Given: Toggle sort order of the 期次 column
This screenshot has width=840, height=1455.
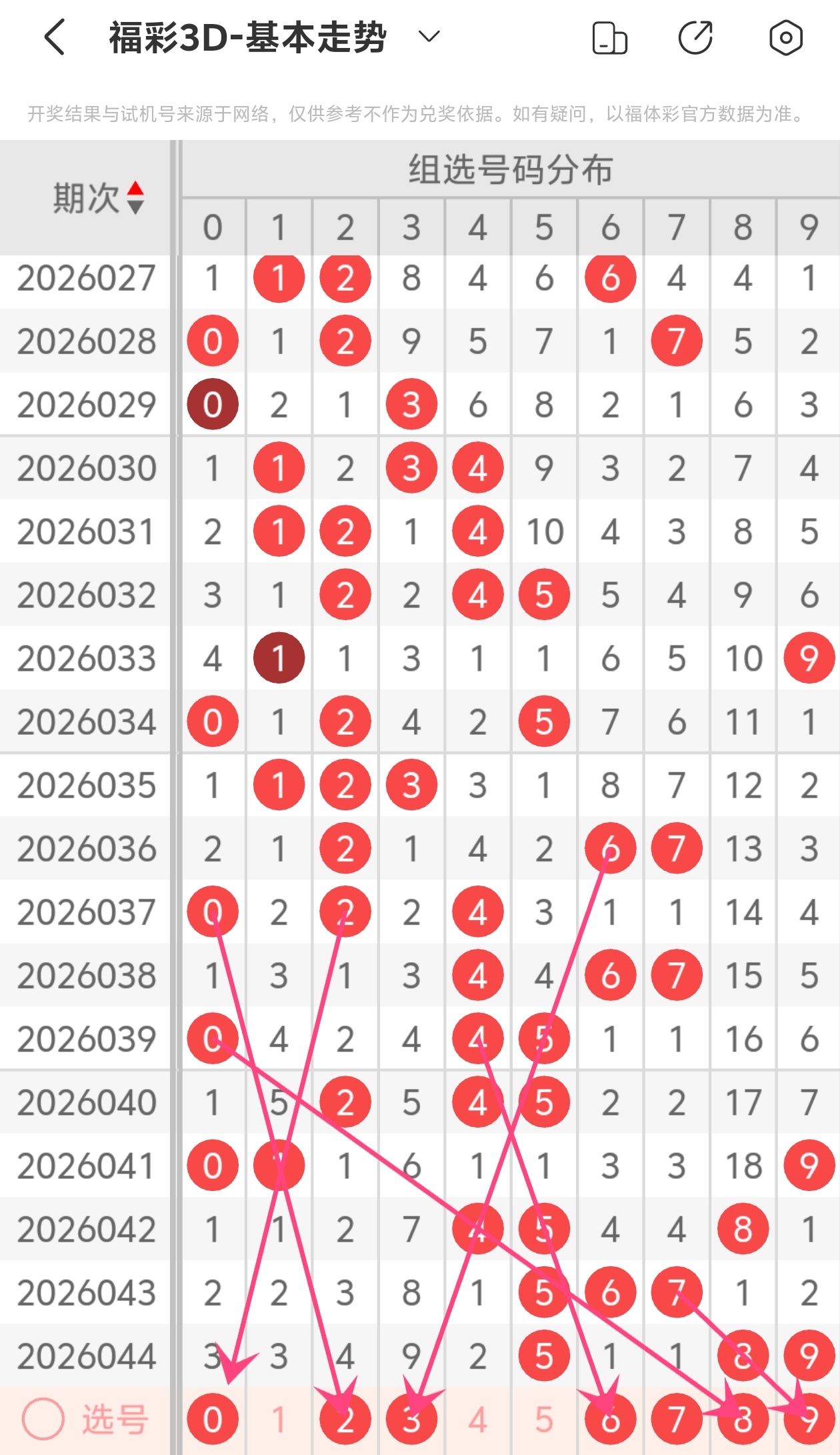Looking at the screenshot, I should 135,197.
